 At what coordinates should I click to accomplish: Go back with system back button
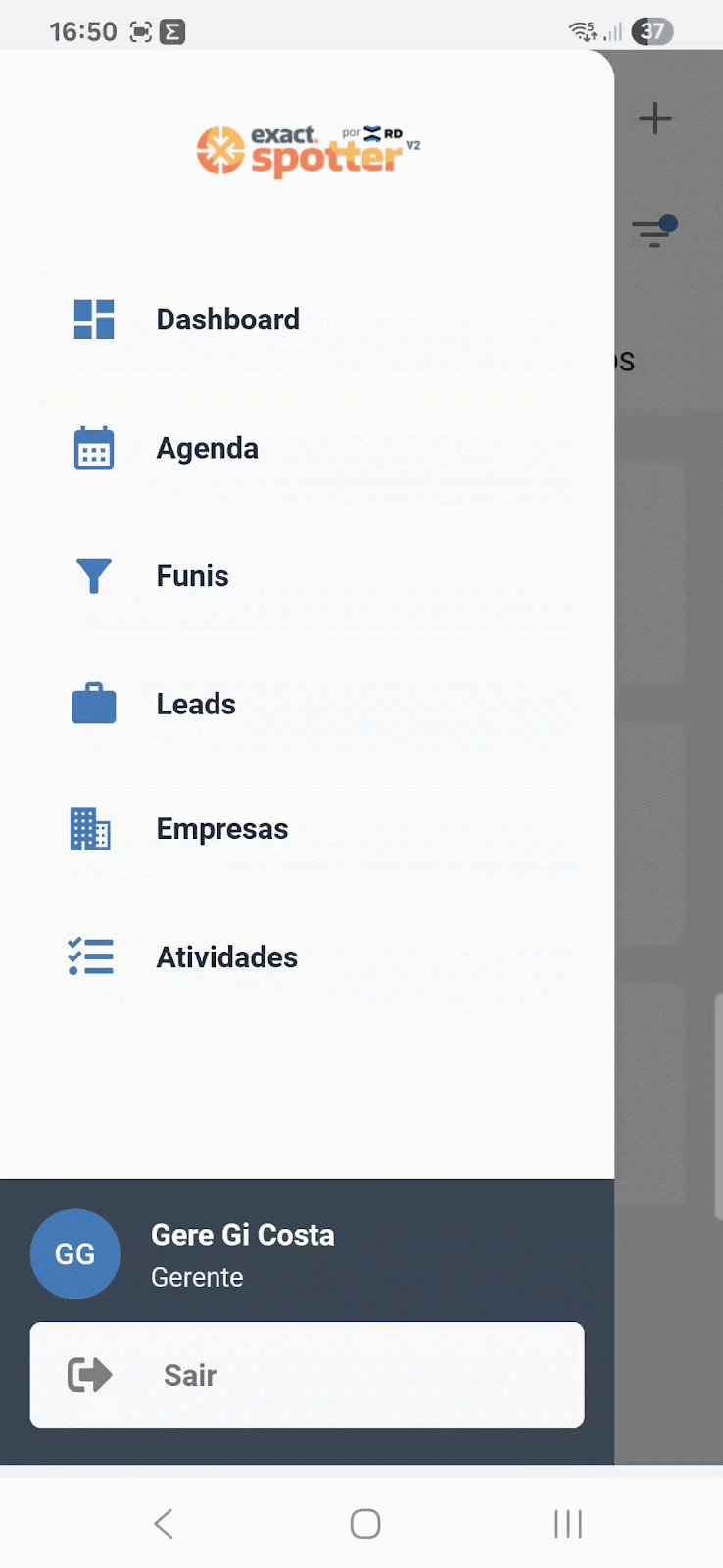(164, 1523)
